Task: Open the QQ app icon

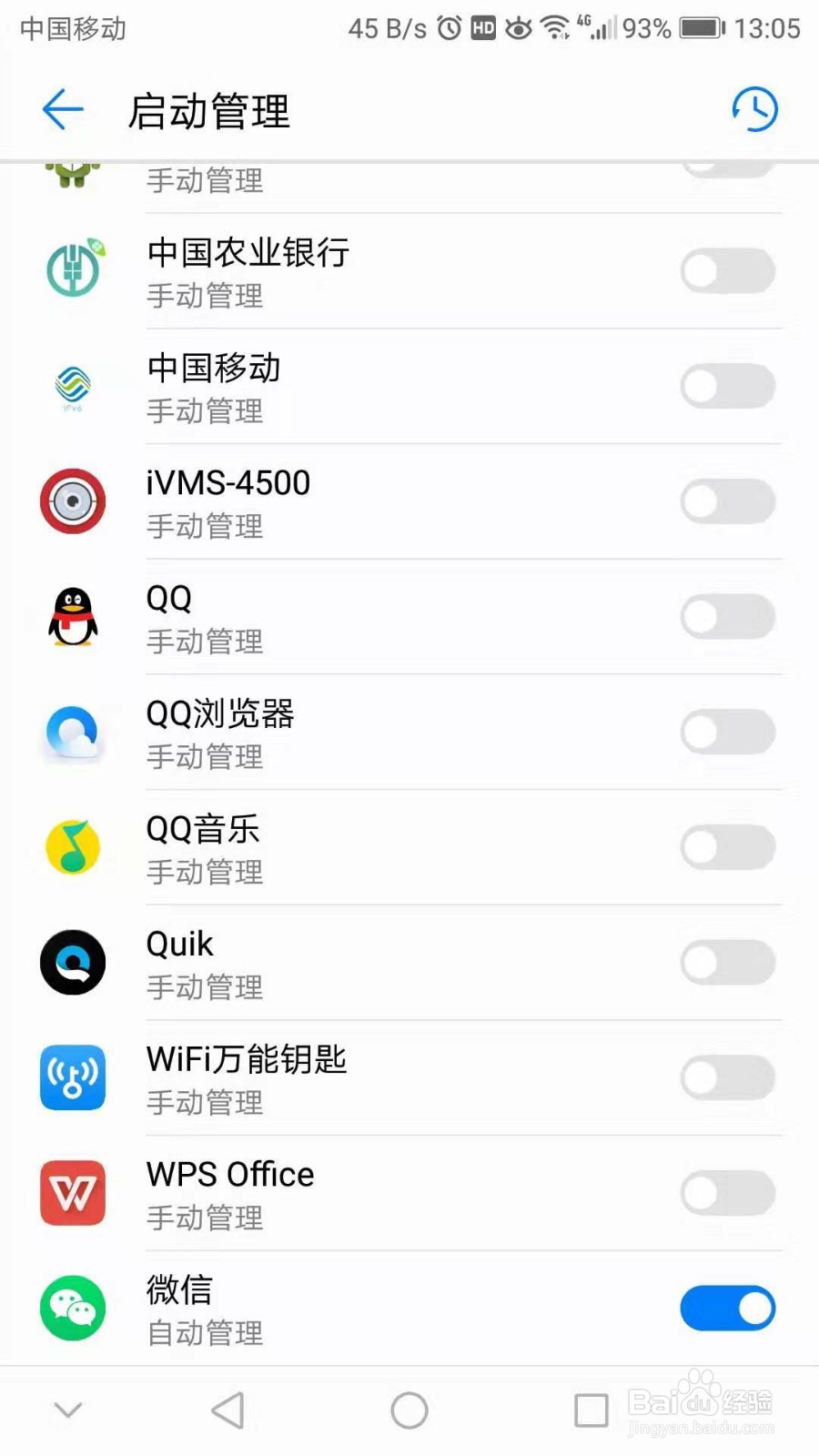Action: click(73, 617)
